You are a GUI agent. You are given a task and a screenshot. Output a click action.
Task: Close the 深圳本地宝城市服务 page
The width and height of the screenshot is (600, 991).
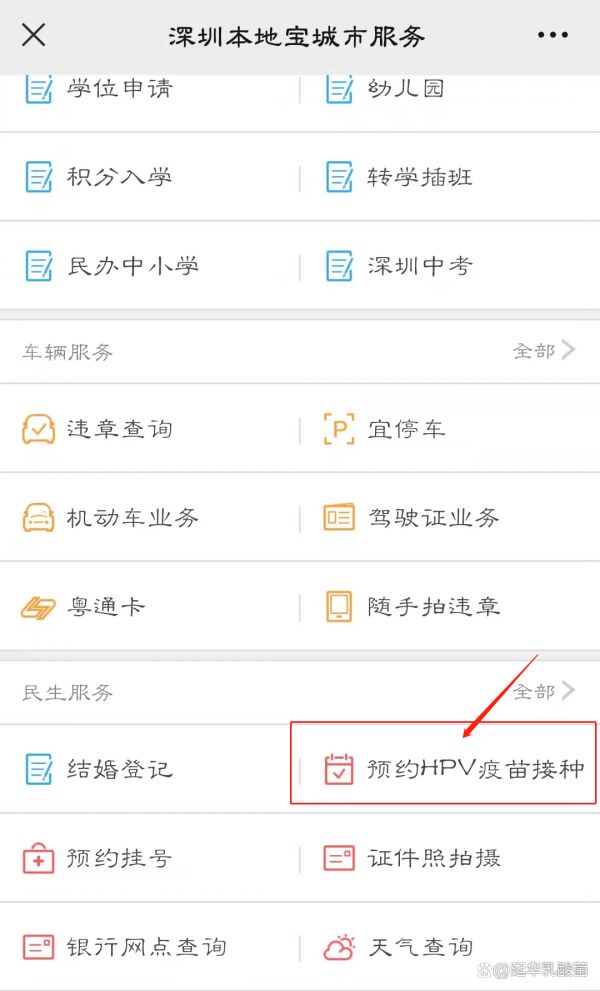pos(34,35)
